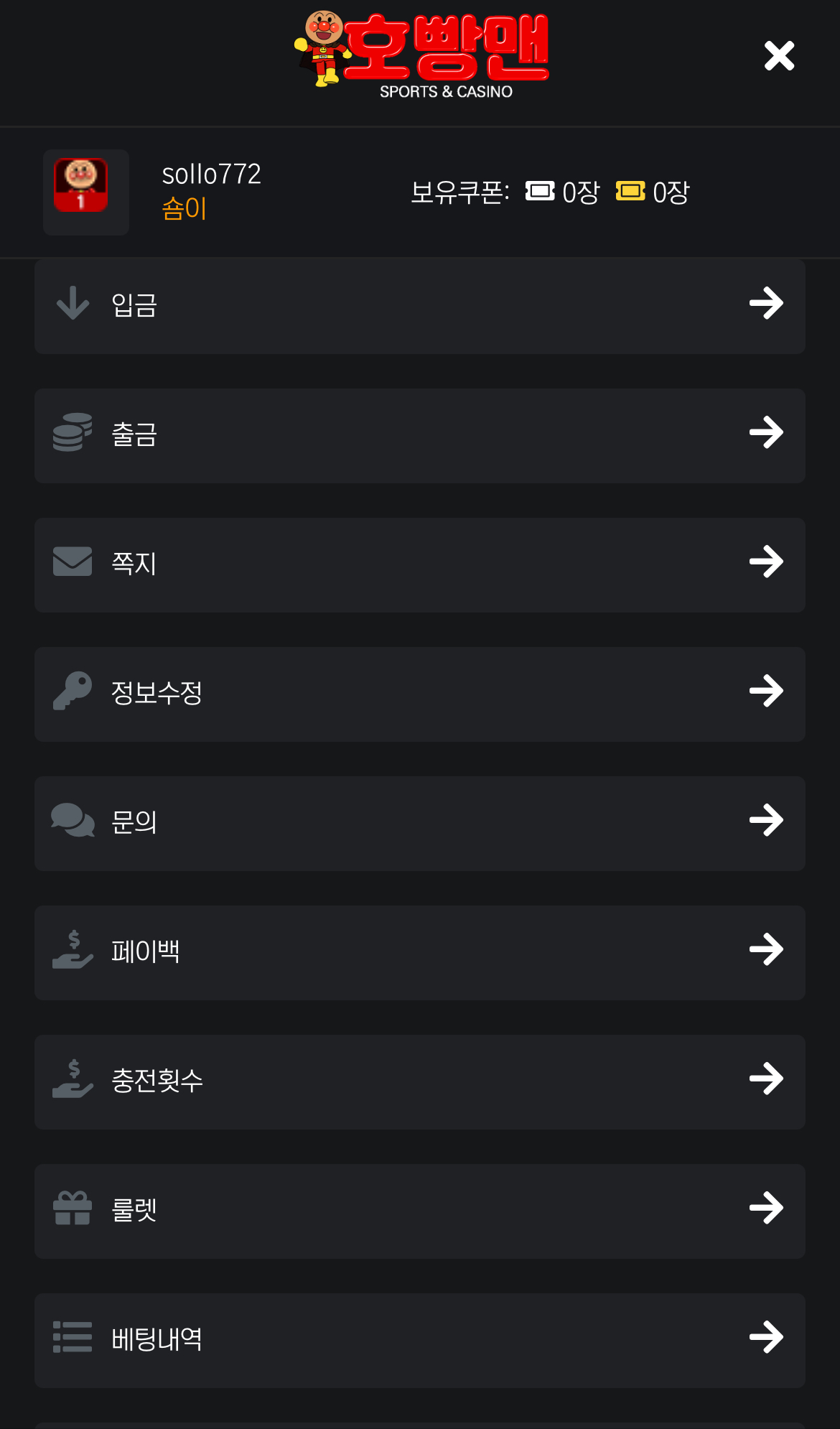Open the 입금 deposit row

419,307
